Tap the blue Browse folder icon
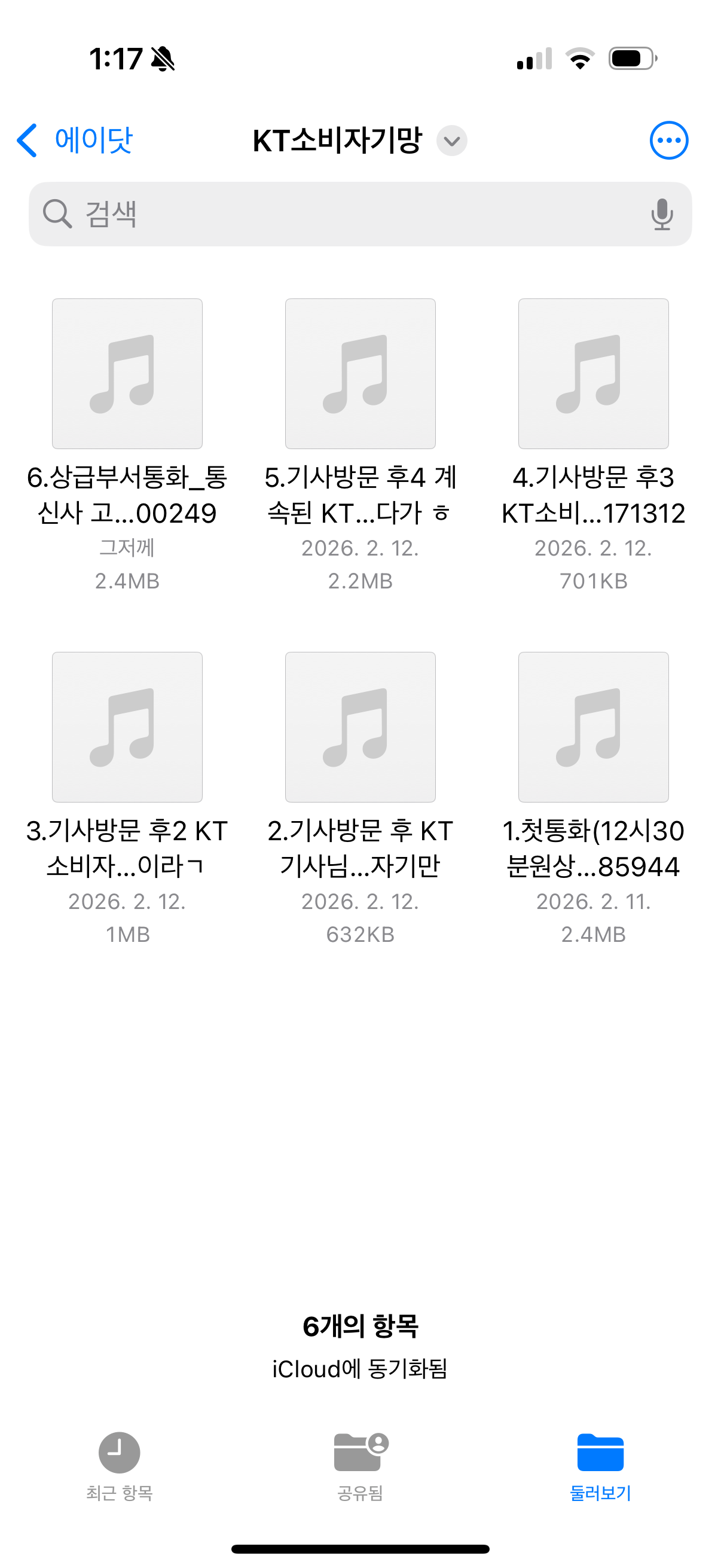Image resolution: width=721 pixels, height=1568 pixels. coord(601,1453)
